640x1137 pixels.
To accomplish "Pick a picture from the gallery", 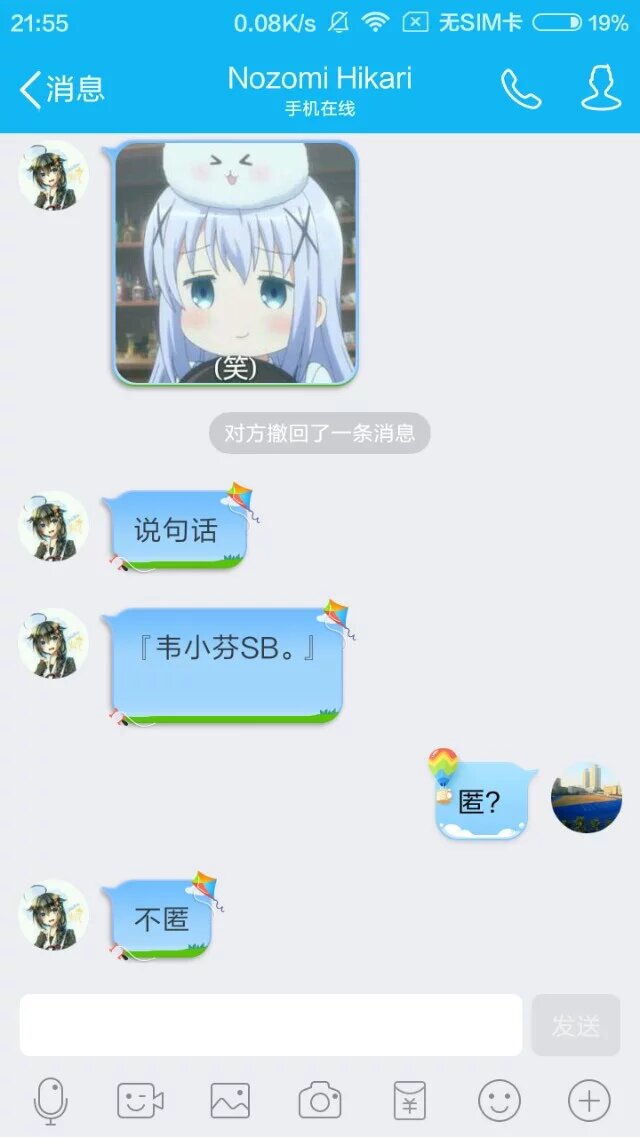I will click(230, 1101).
